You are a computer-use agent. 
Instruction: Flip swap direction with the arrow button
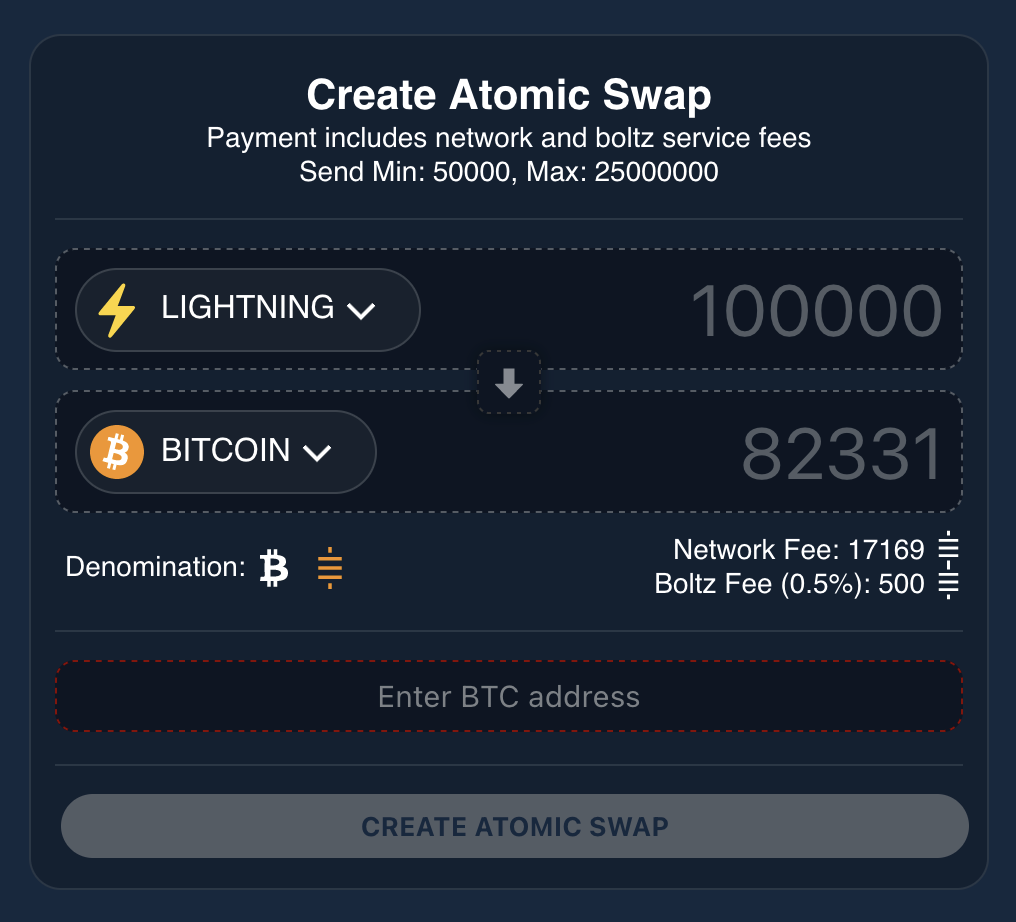click(x=509, y=382)
